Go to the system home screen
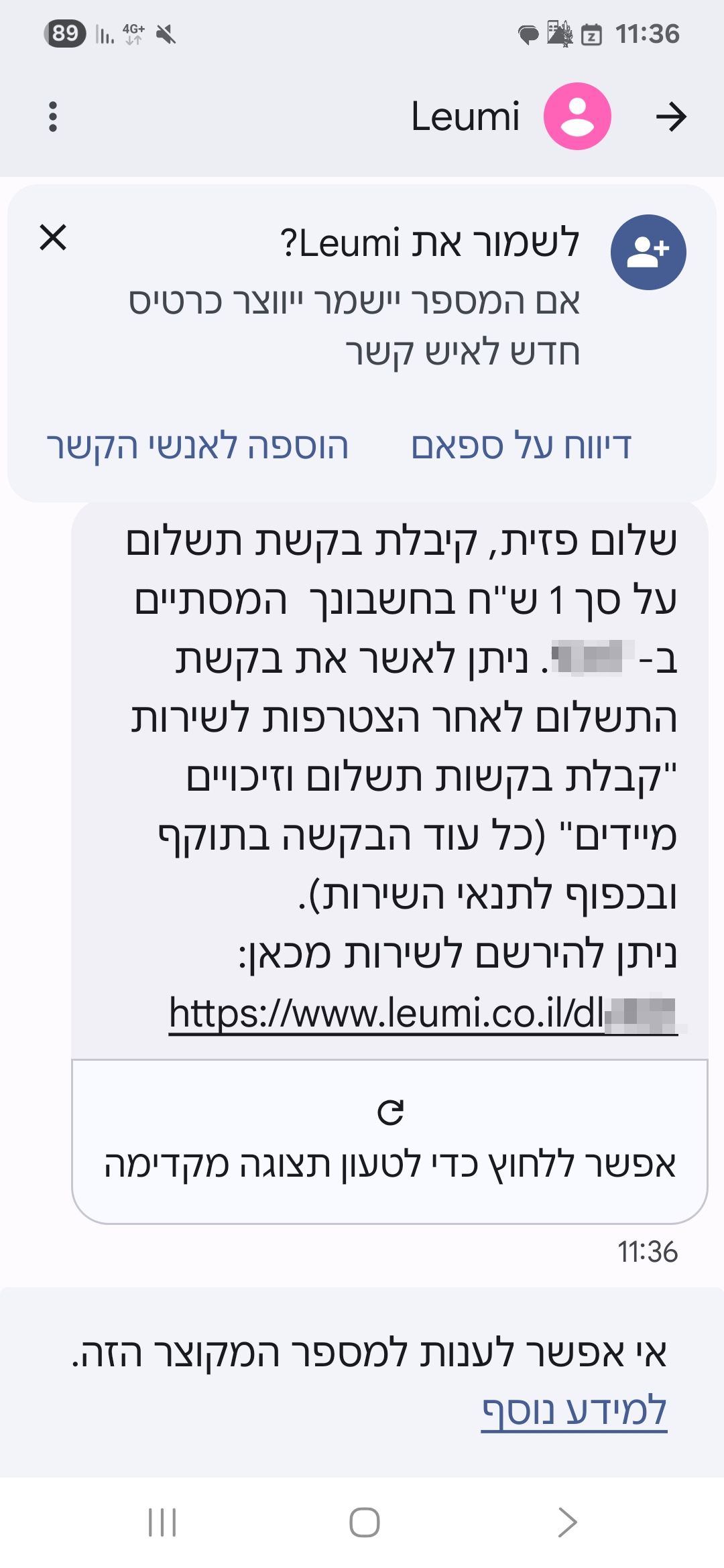This screenshot has height=1568, width=724. (364, 1522)
